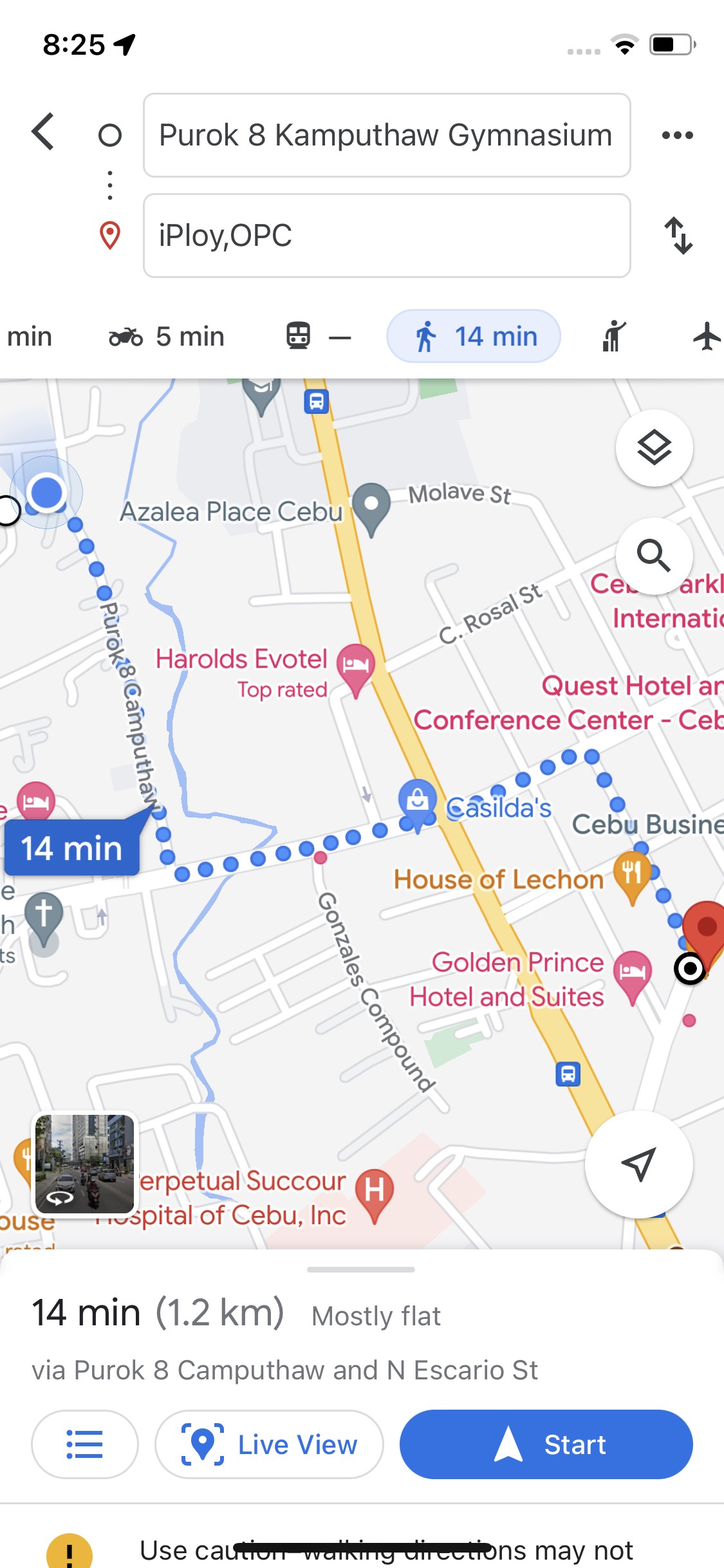
Task: Launch Live View
Action: (269, 1444)
